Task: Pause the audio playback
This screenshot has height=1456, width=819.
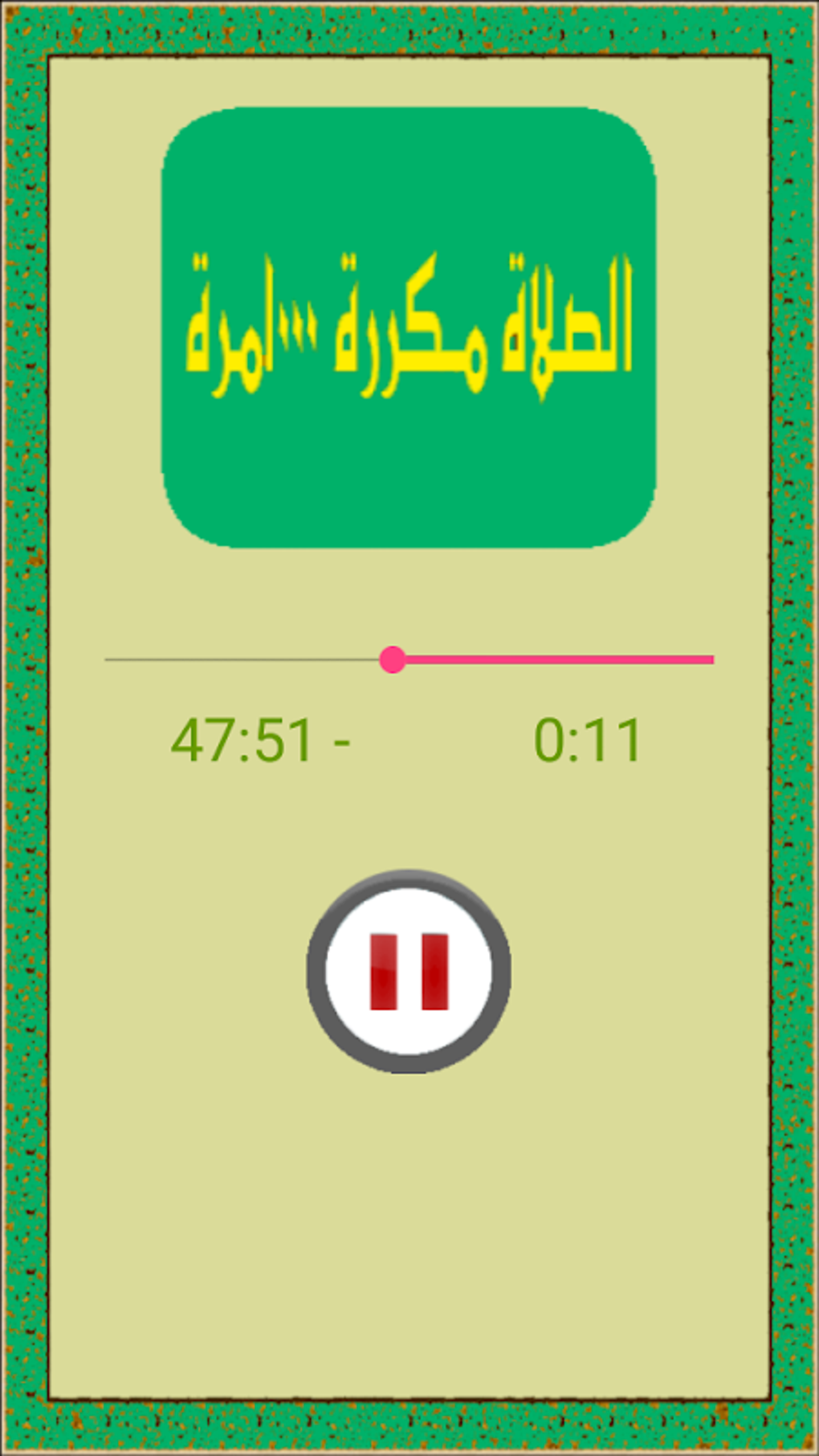Action: tap(409, 971)
